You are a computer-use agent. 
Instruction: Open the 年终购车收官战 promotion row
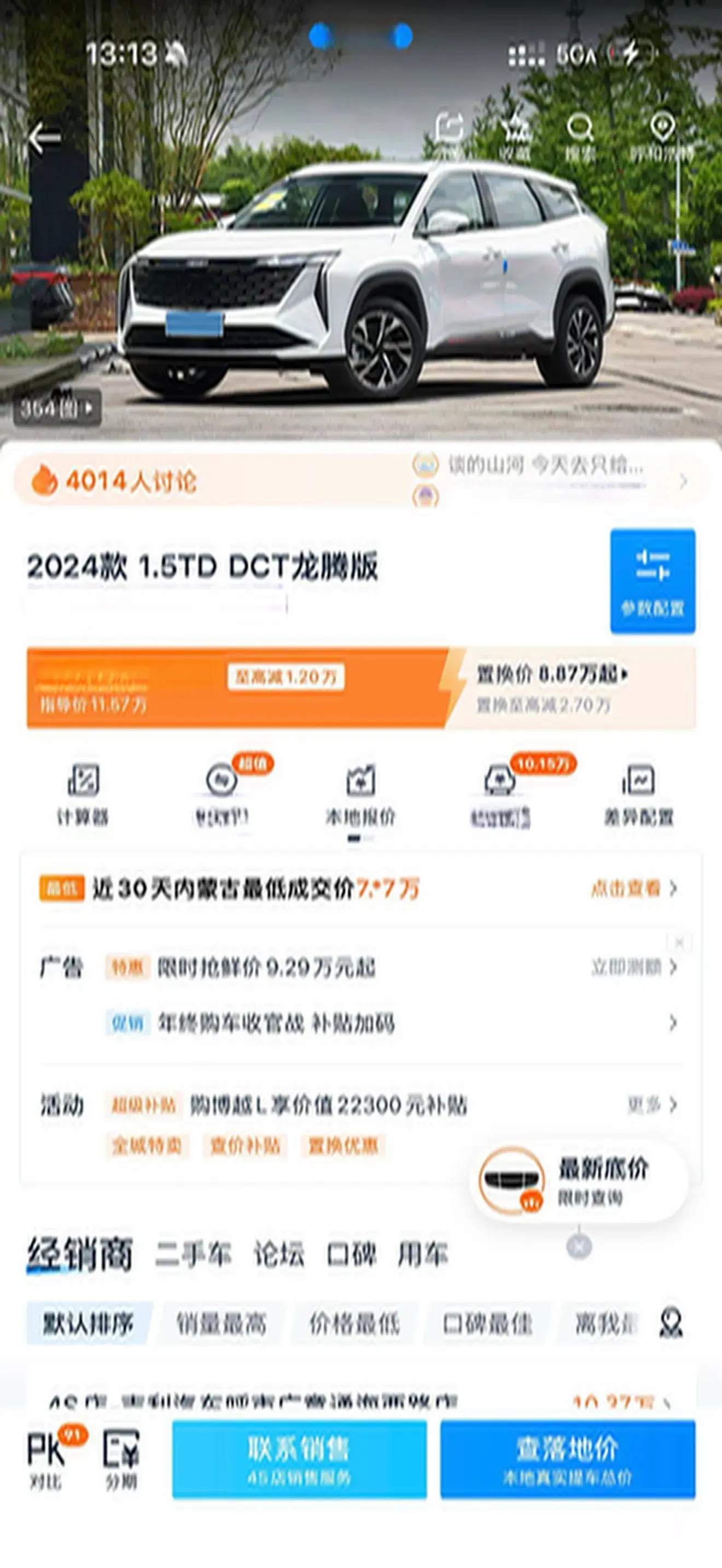coord(276,1023)
